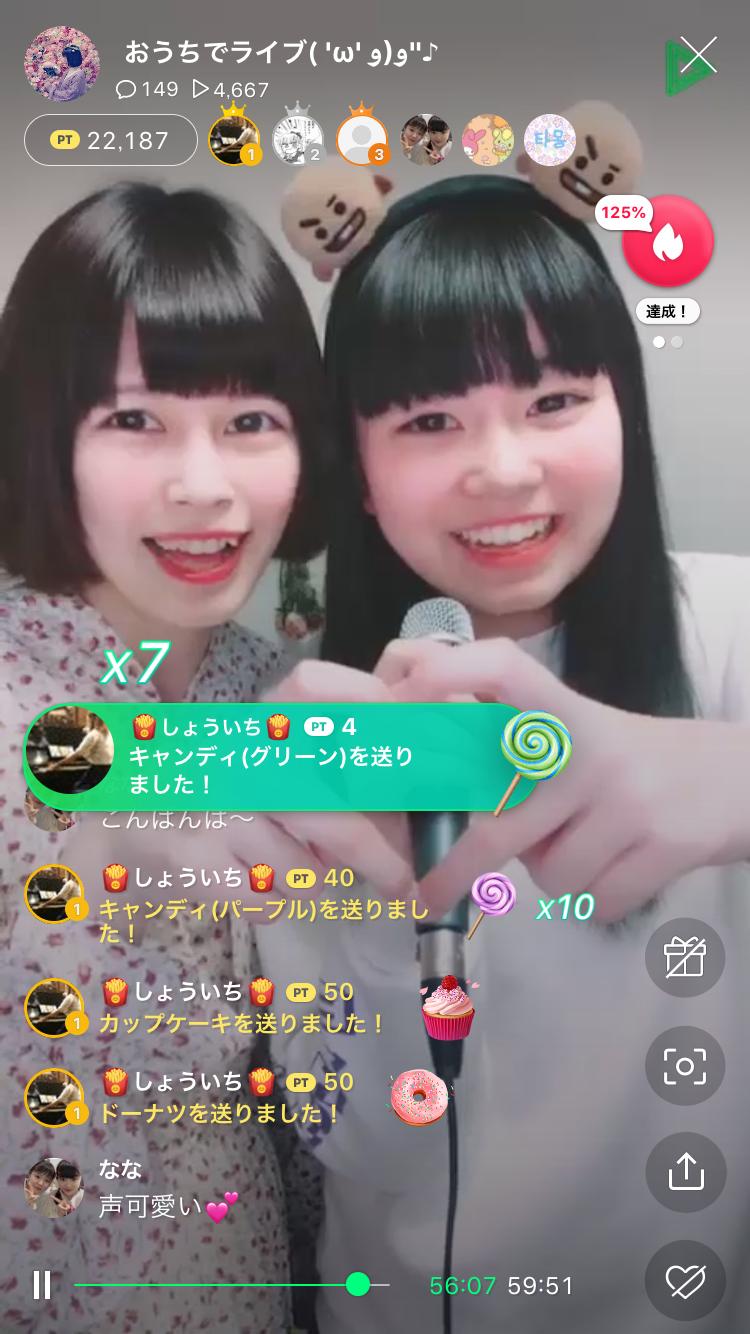Tap しょういち's avatar beside the donut gift
The image size is (750, 1334).
click(53, 1098)
